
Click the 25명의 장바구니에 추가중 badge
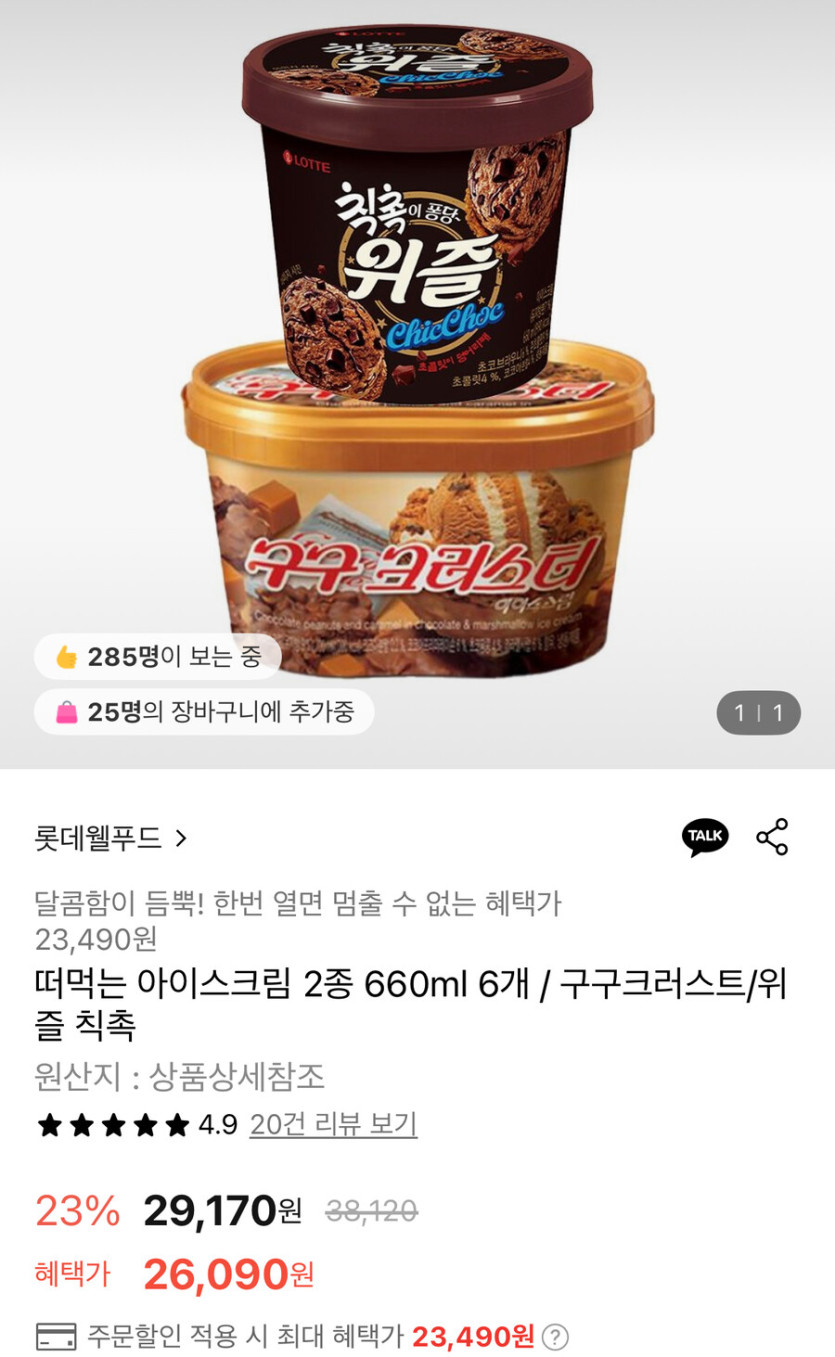coord(202,708)
